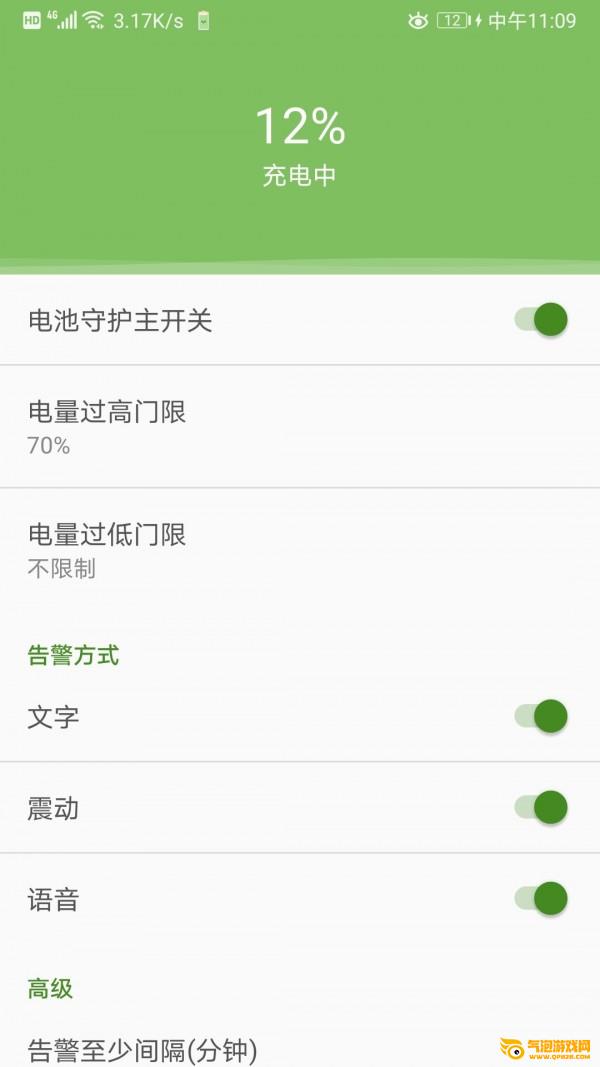Screen dimensions: 600x1067
Task: Open 电量过高门限 setting
Action: (300, 427)
